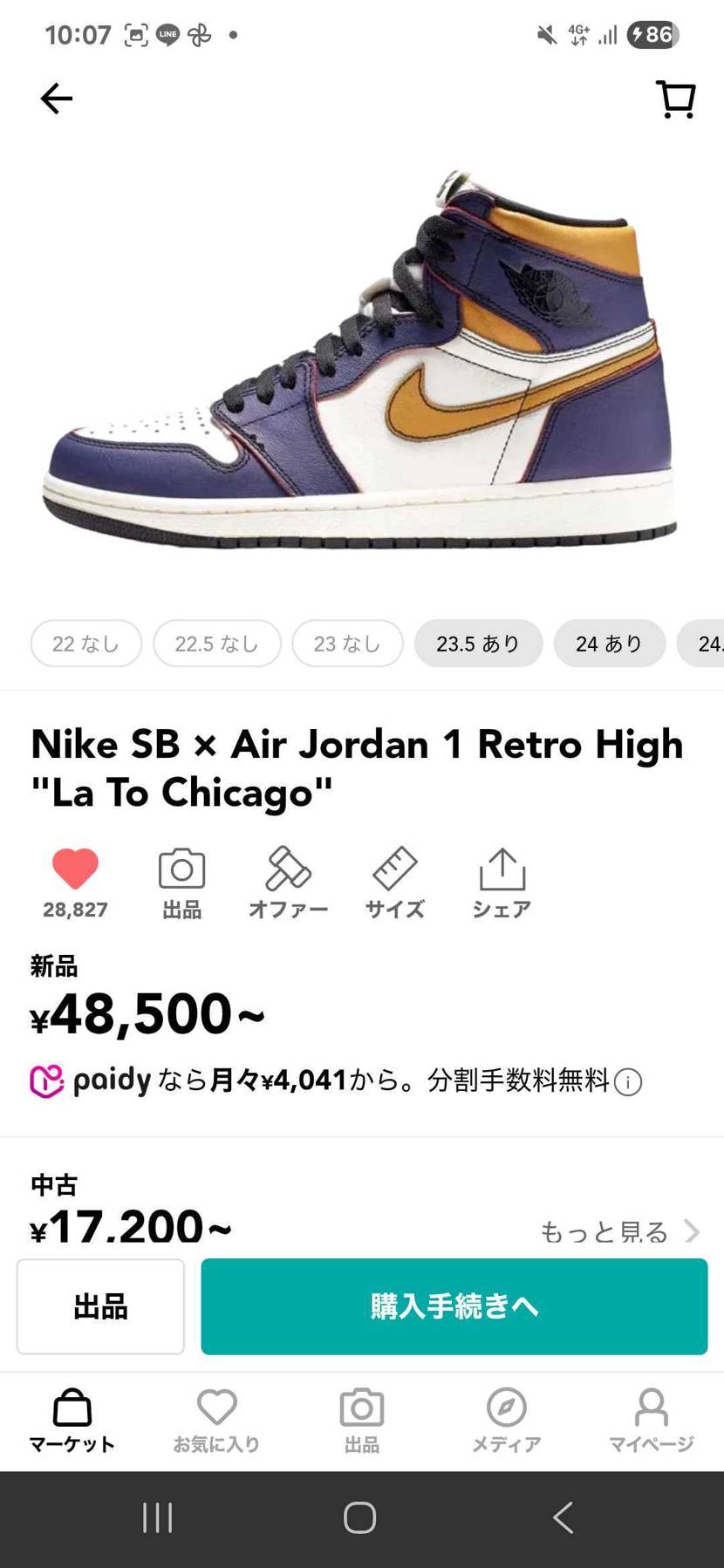Select the 23.5 あり size chip

pos(478,643)
